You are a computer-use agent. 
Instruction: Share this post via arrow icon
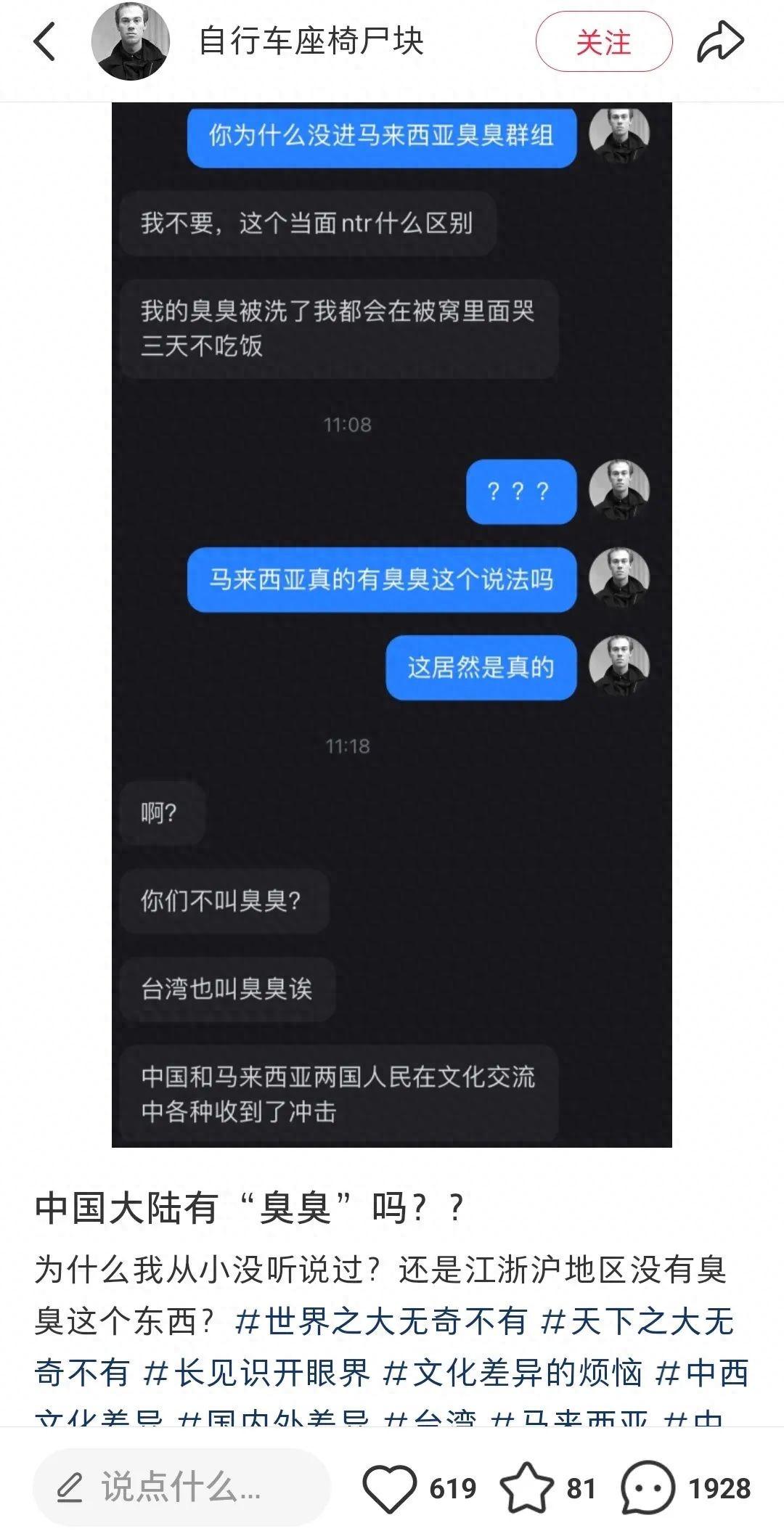(720, 41)
